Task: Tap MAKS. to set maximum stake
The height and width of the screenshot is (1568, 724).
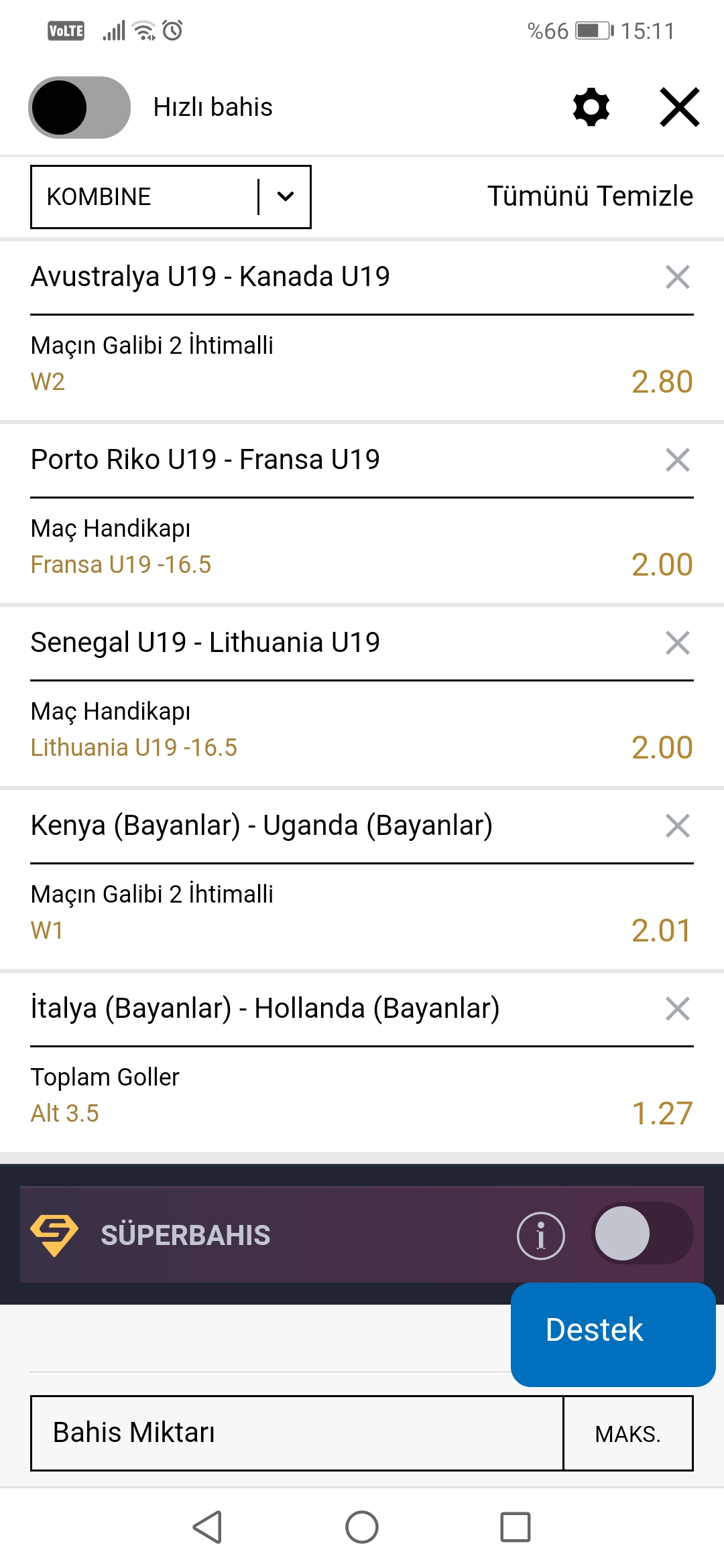Action: point(628,1433)
